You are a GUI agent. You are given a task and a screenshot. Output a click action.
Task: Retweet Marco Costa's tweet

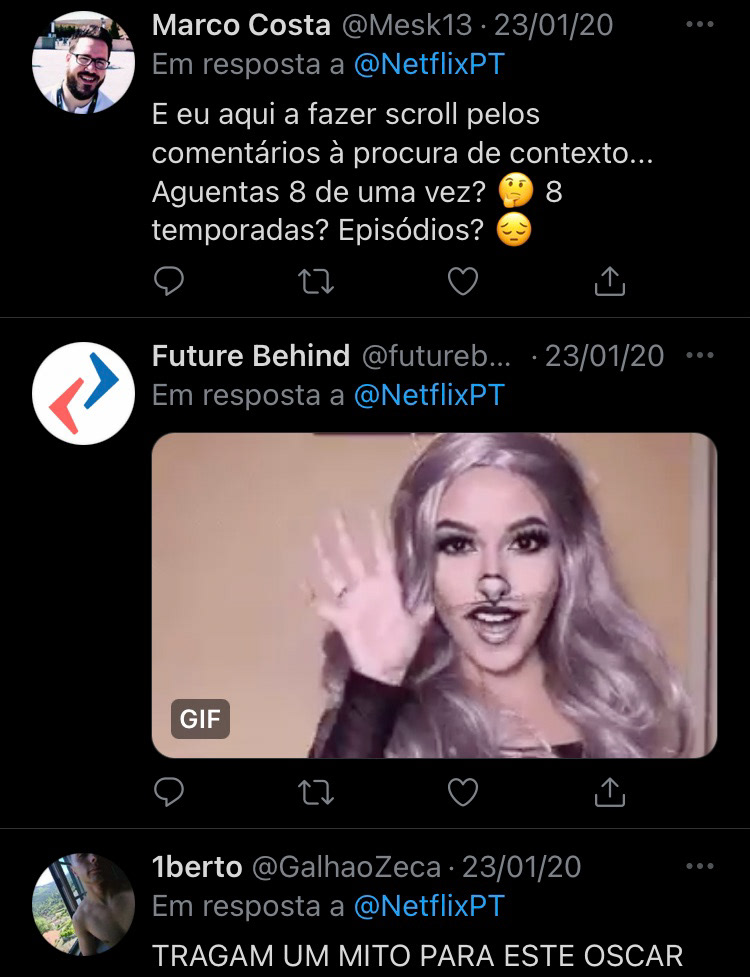pos(316,283)
